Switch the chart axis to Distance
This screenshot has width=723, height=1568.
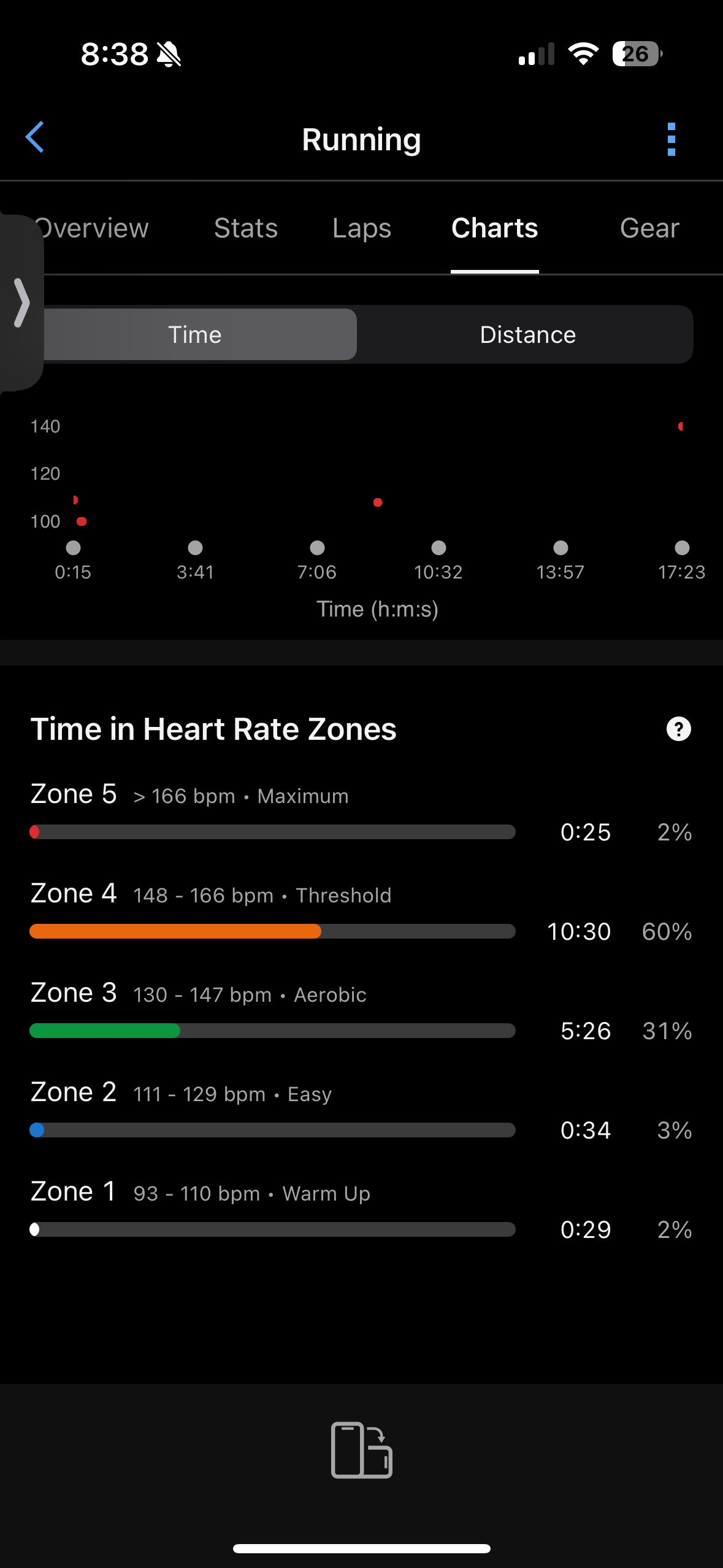(x=527, y=334)
